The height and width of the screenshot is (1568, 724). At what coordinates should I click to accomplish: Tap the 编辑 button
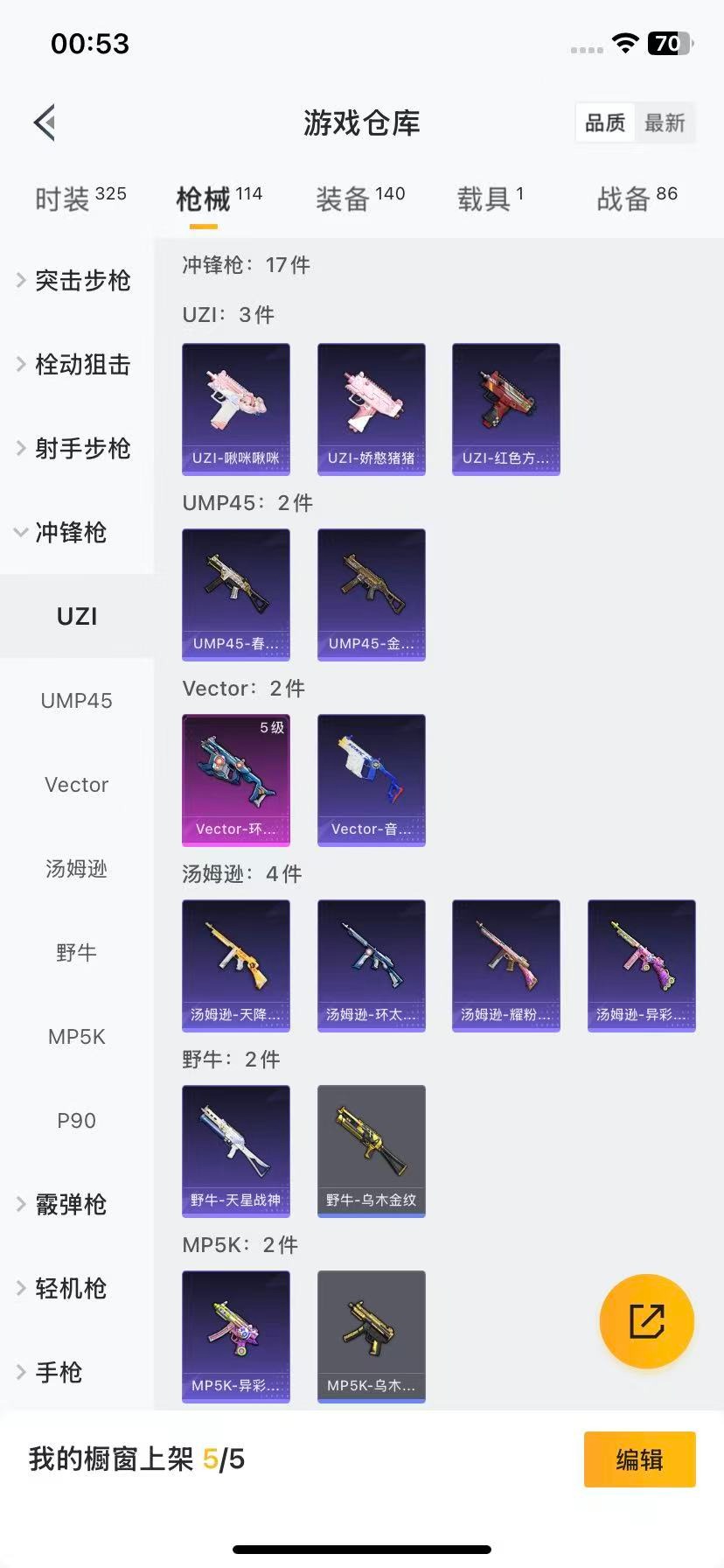tap(639, 1459)
